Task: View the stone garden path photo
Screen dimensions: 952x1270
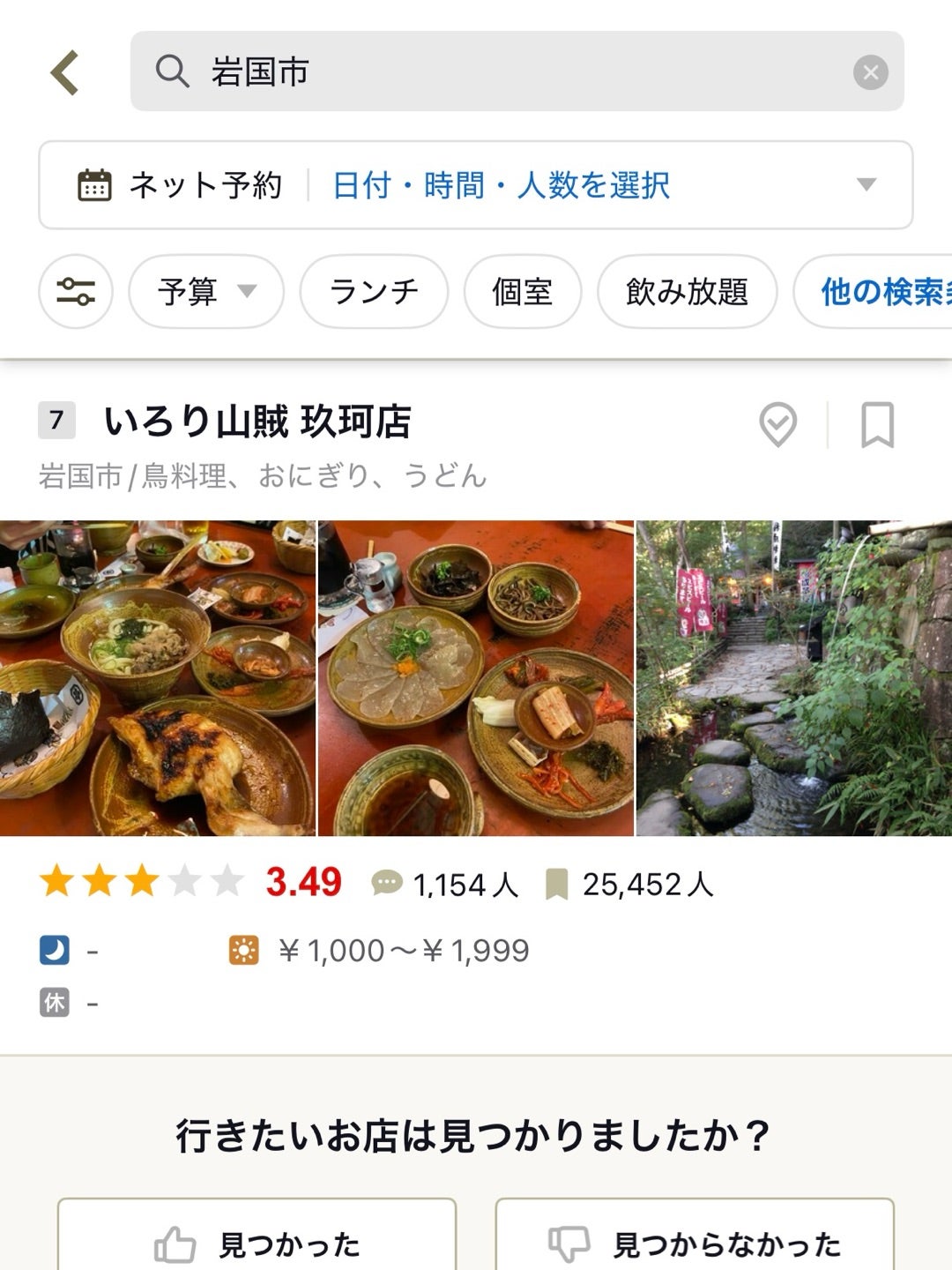Action: (794, 678)
